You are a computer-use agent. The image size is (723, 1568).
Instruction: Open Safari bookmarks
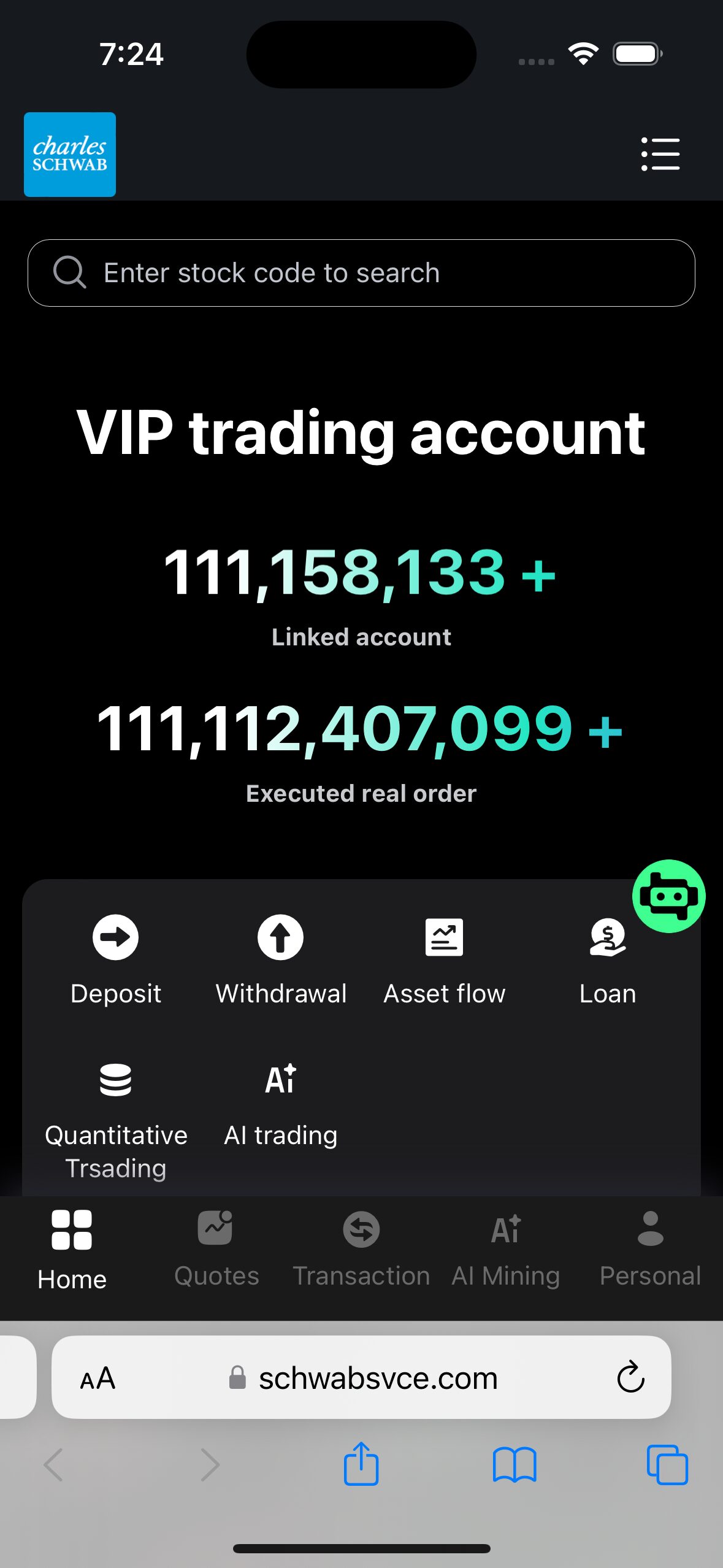pos(515,1464)
